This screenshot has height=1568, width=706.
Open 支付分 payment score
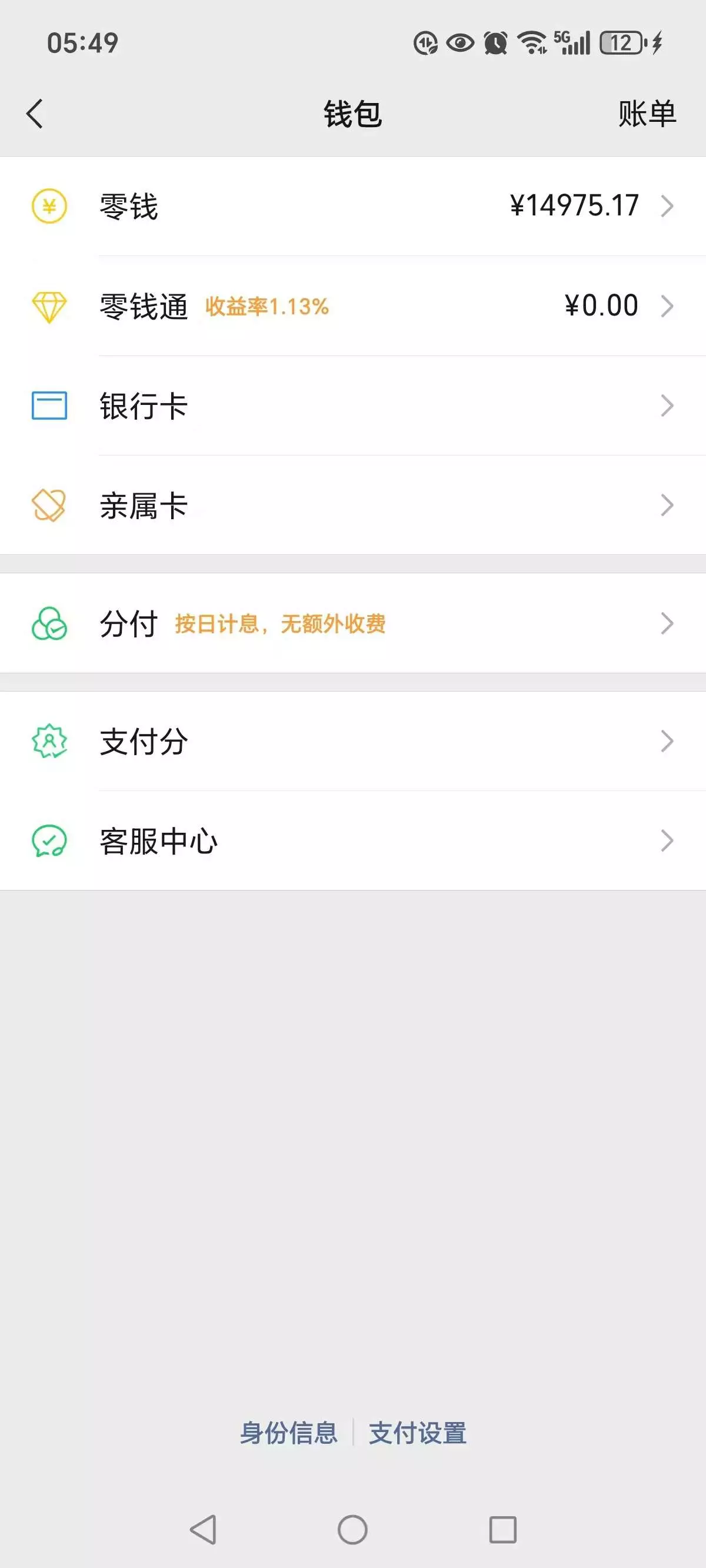click(x=353, y=742)
